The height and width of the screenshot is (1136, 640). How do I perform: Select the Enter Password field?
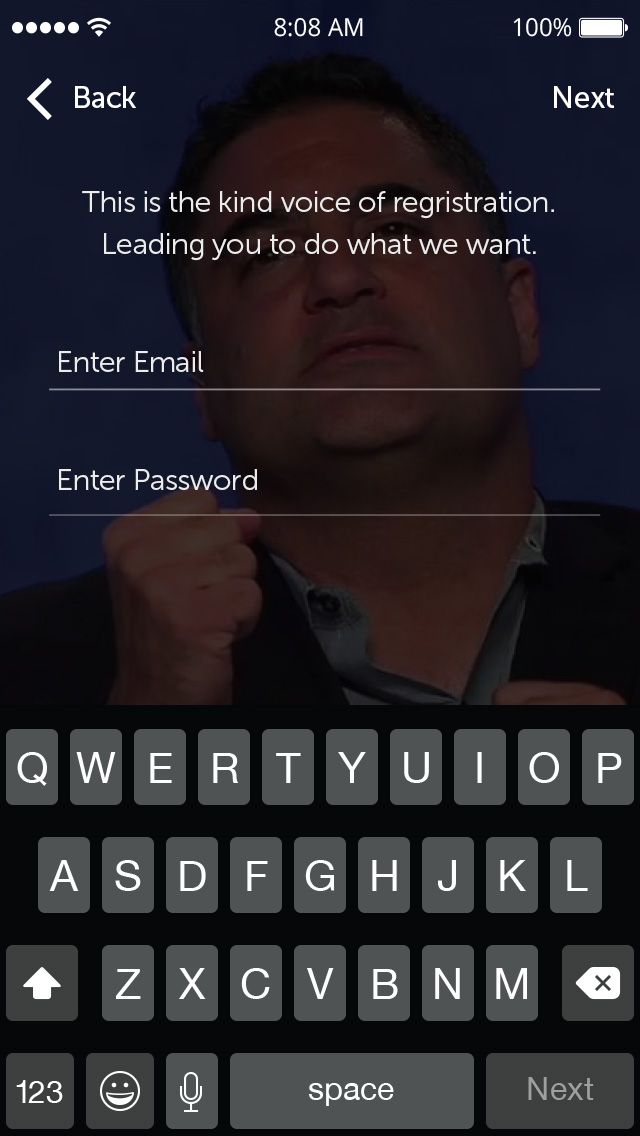click(324, 480)
